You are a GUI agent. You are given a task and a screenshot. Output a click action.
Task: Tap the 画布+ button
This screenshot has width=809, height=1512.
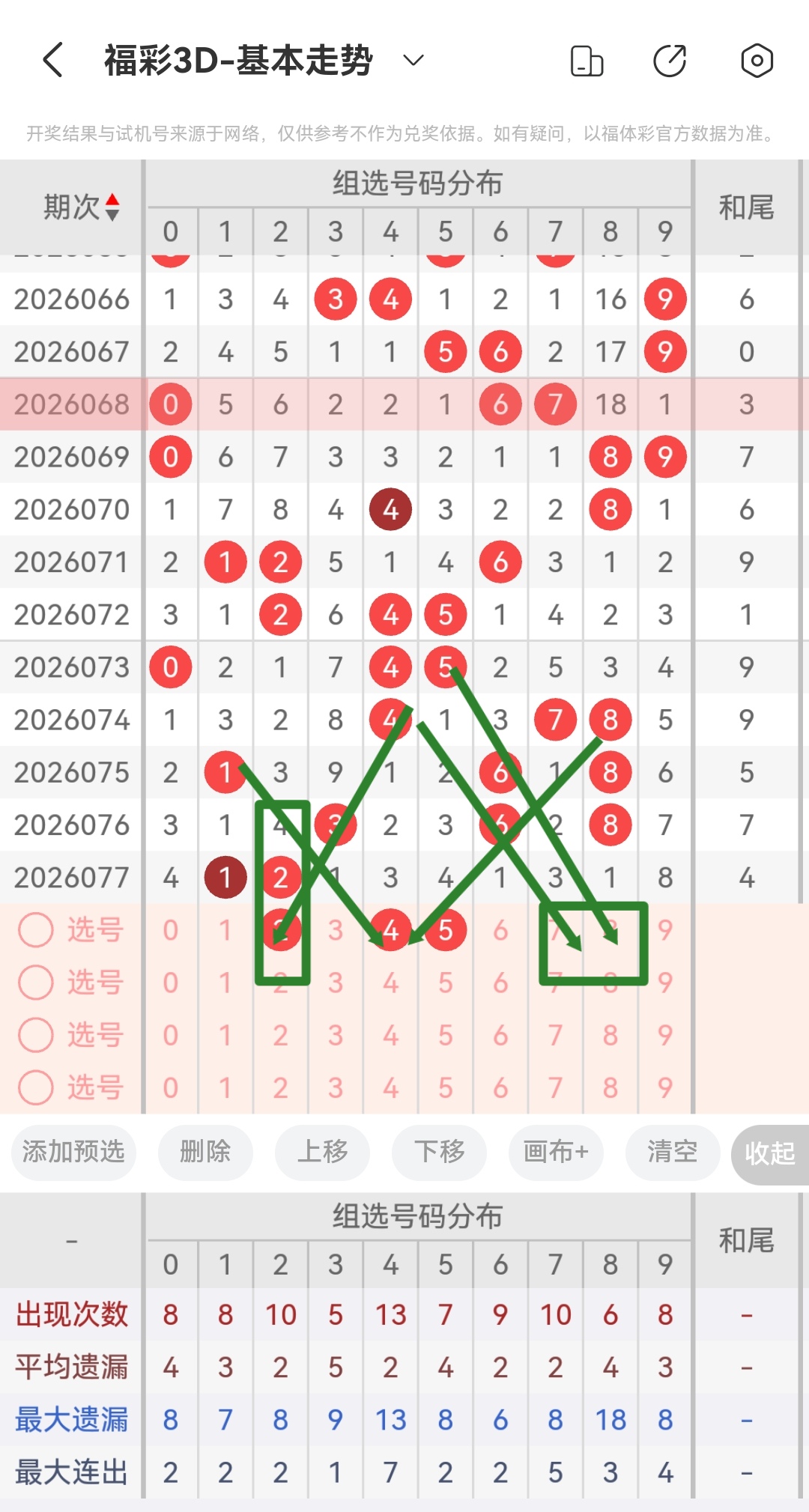point(556,1153)
